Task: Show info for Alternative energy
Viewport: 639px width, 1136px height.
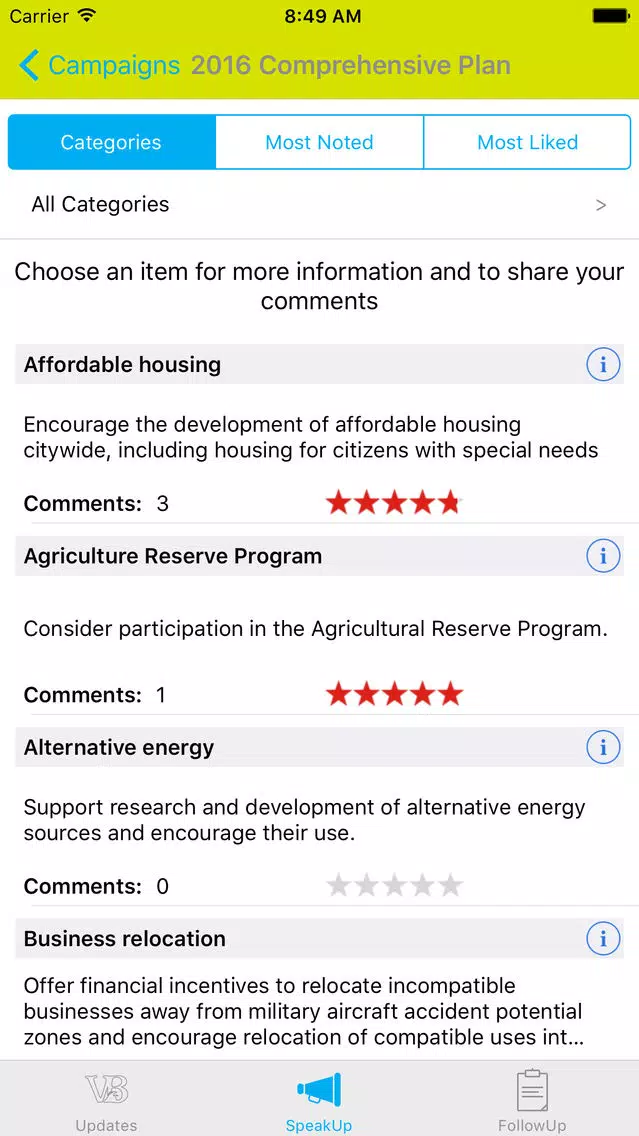Action: [x=603, y=747]
